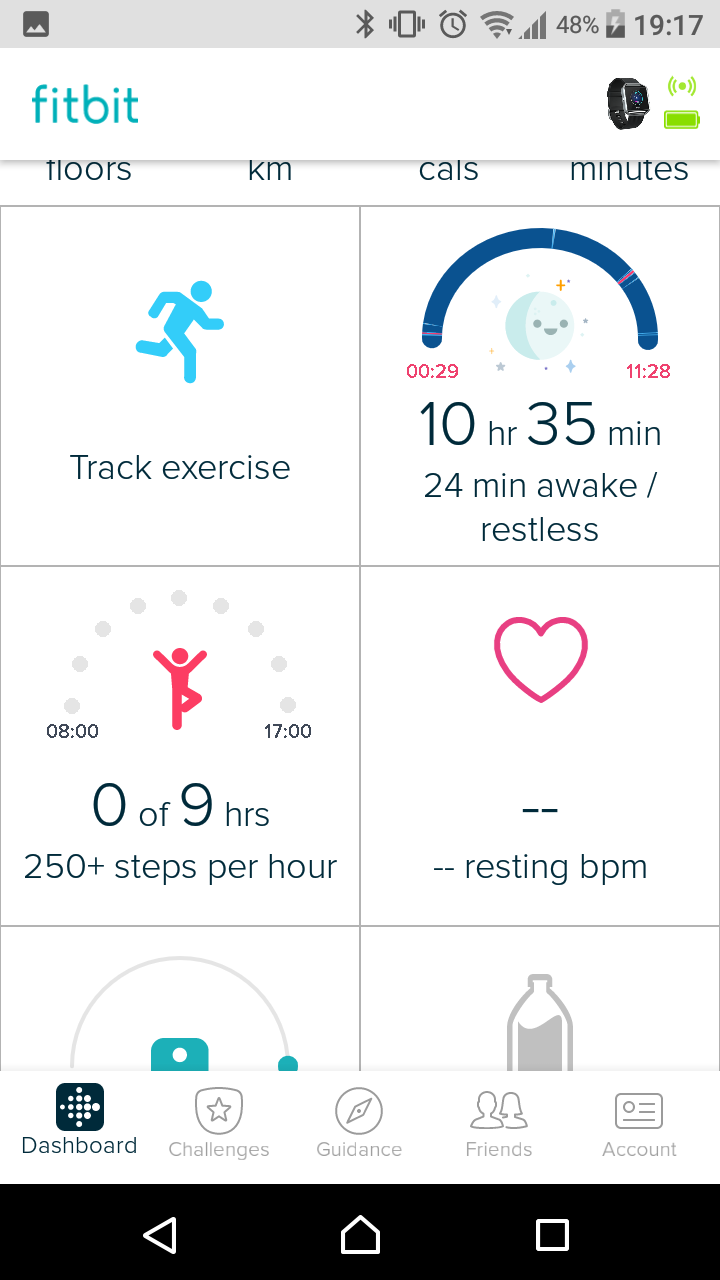Open the Track exercise tile

pos(180,387)
